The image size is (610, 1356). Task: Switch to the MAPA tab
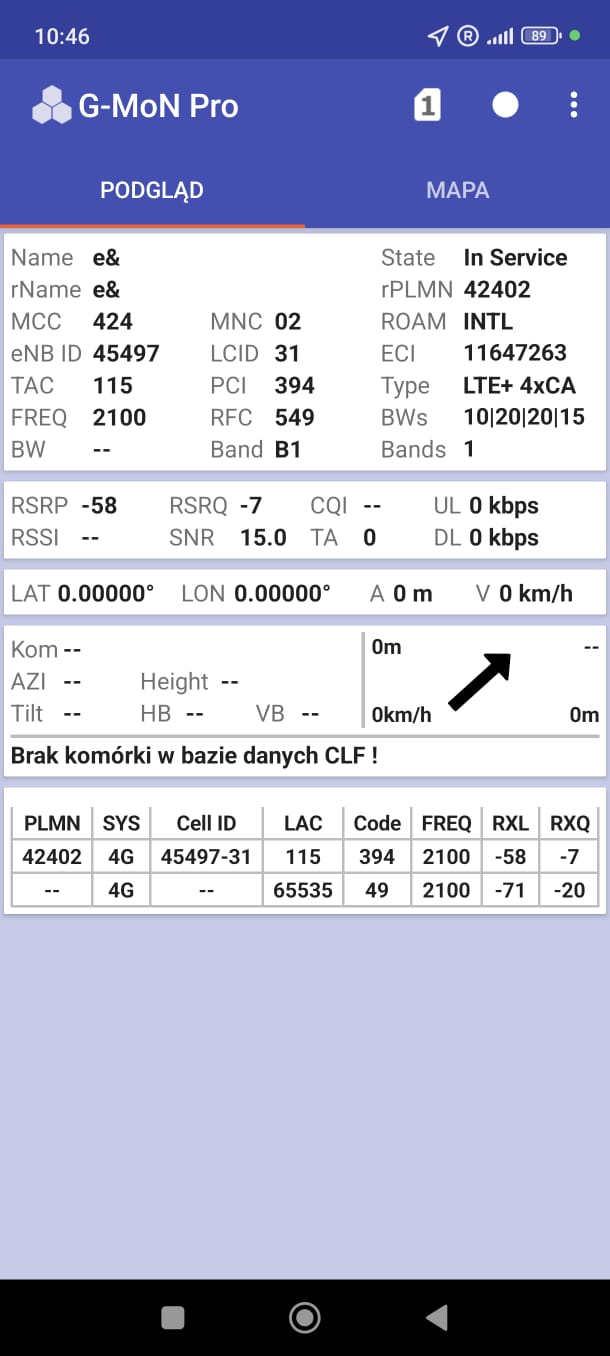click(457, 190)
